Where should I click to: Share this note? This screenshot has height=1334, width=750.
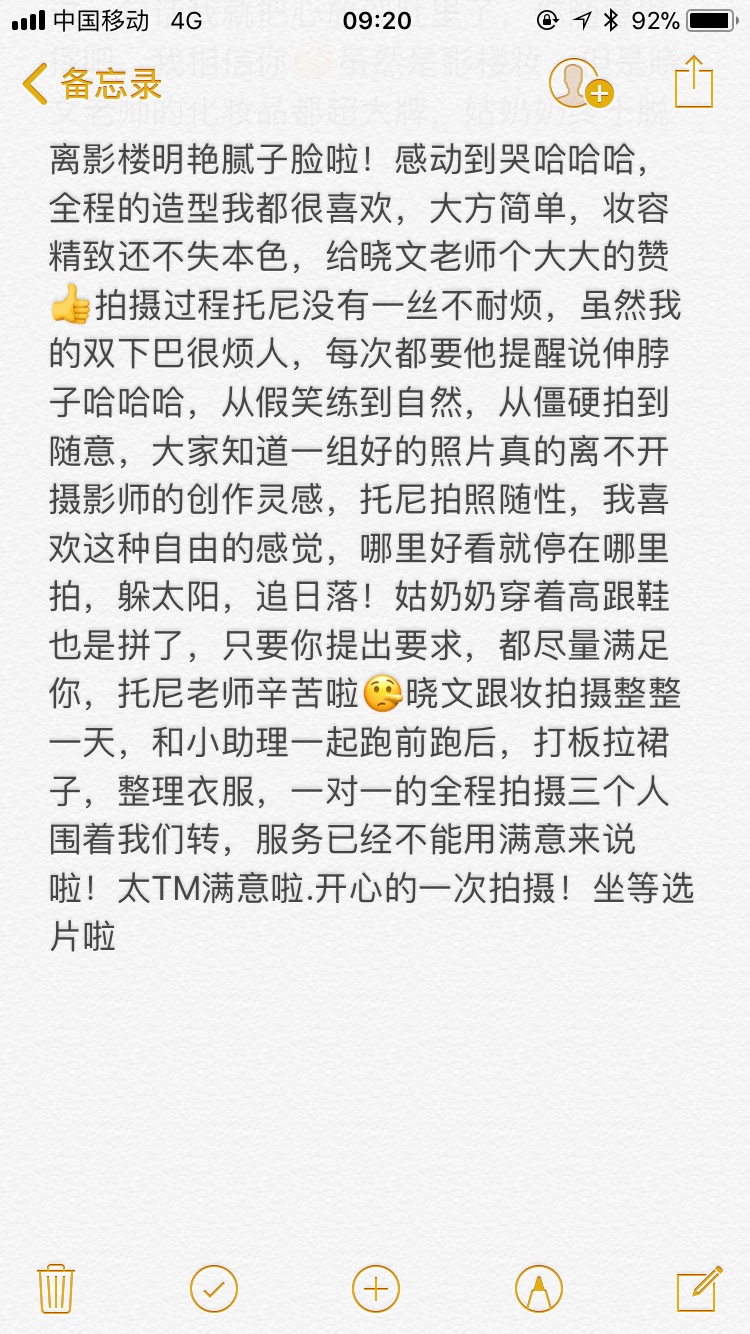coord(692,81)
